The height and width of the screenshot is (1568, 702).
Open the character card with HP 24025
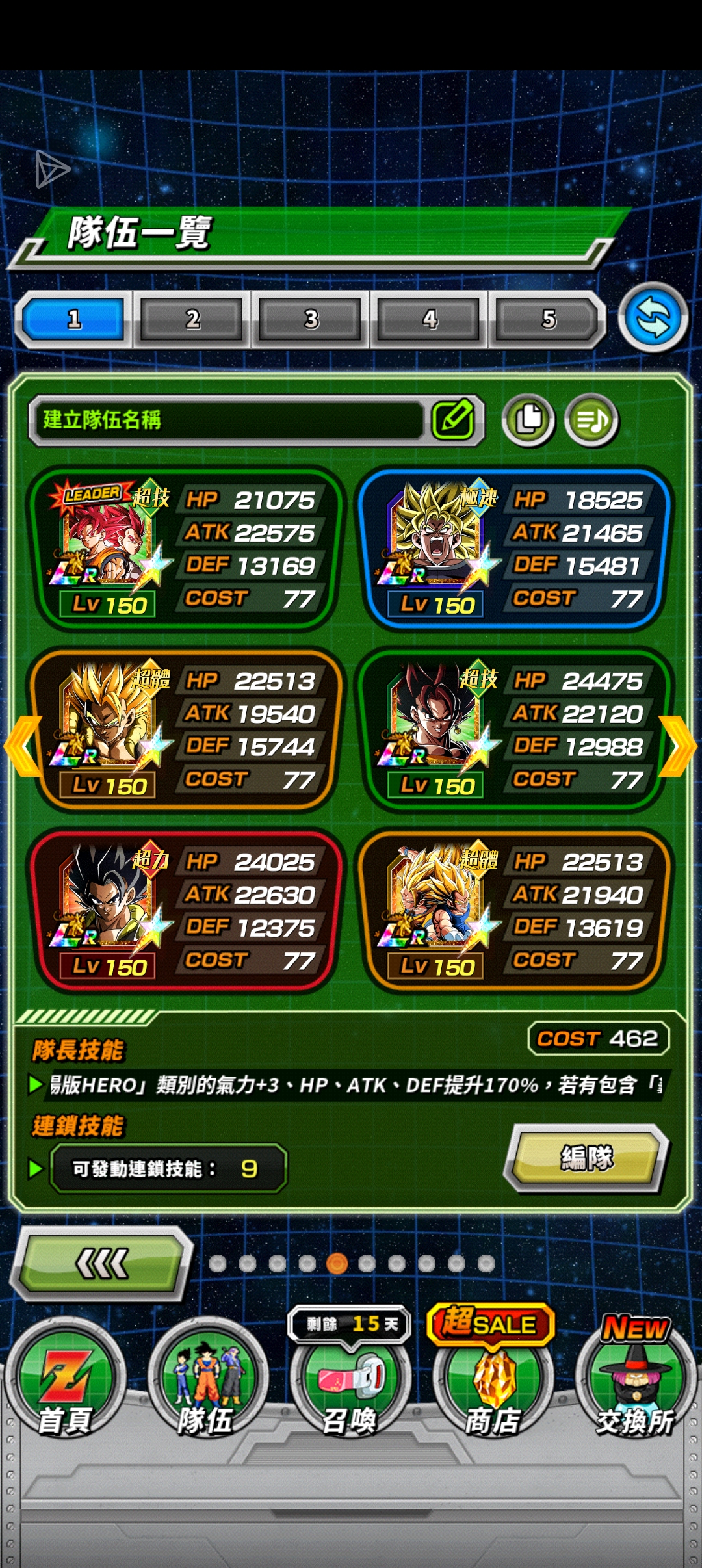(x=185, y=911)
